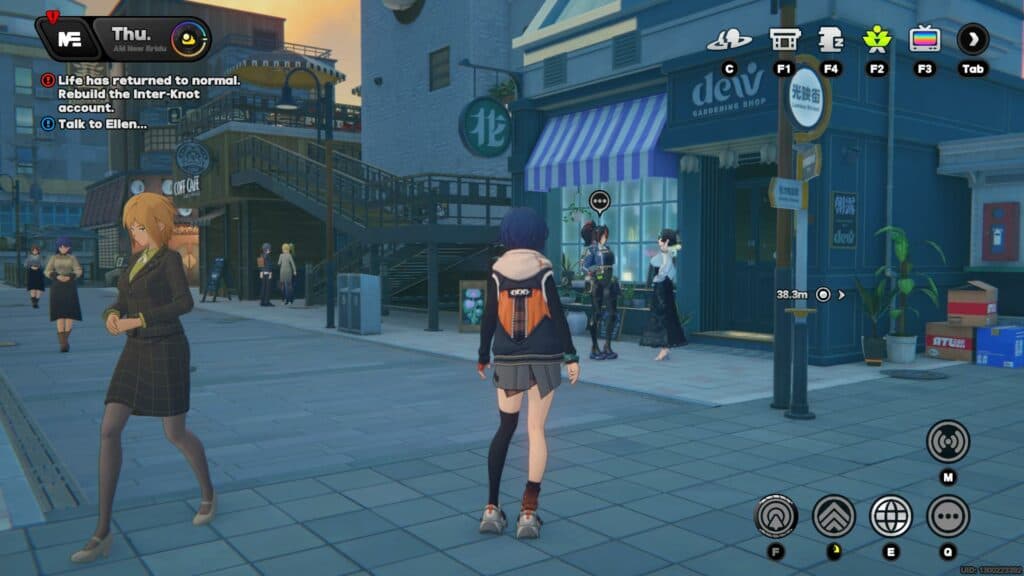Viewport: 1024px width, 576px height.
Task: Tap the F4 schedule icon
Action: tap(830, 40)
